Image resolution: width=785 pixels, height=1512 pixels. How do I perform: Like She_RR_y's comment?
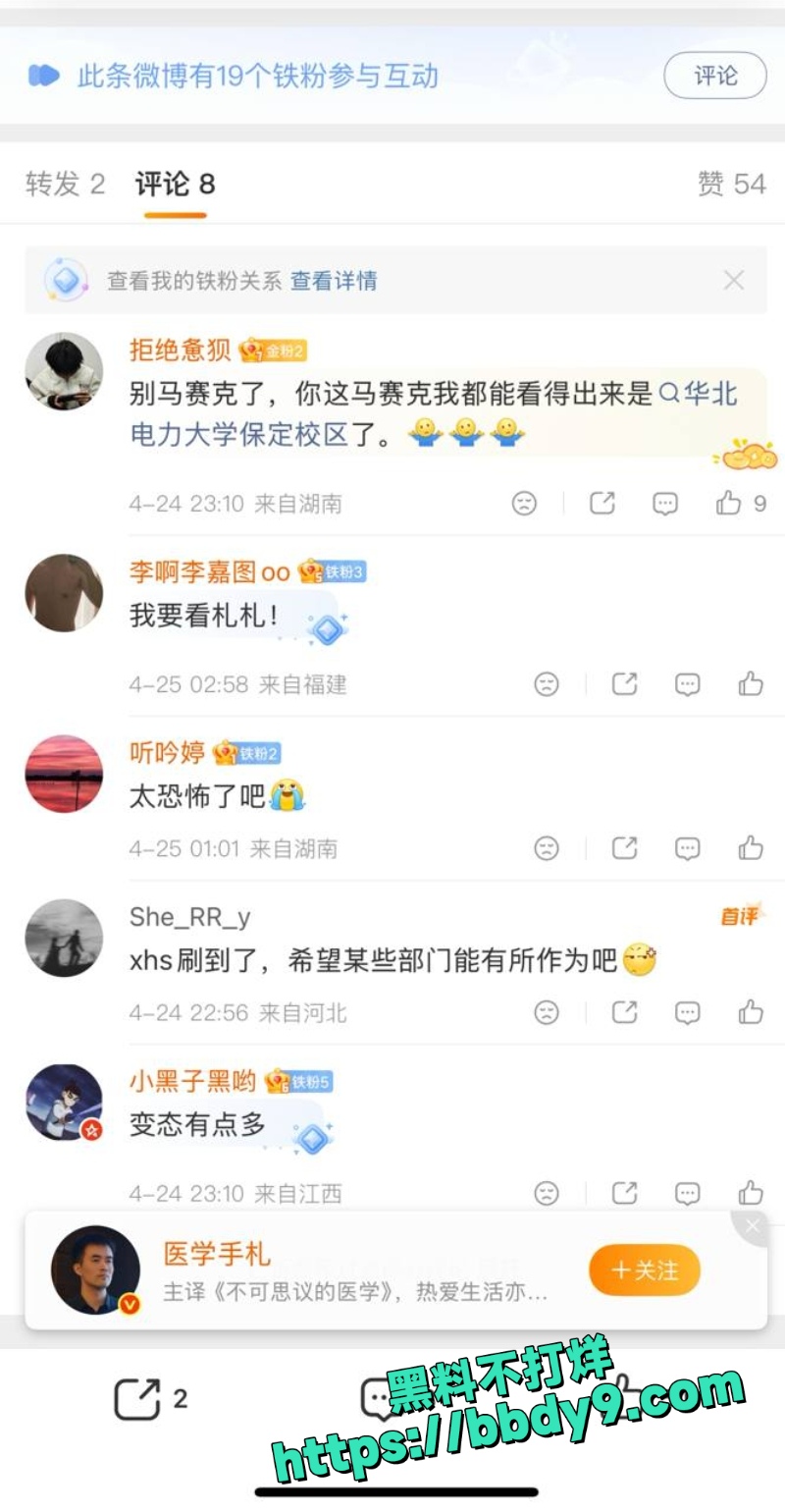(x=751, y=1012)
